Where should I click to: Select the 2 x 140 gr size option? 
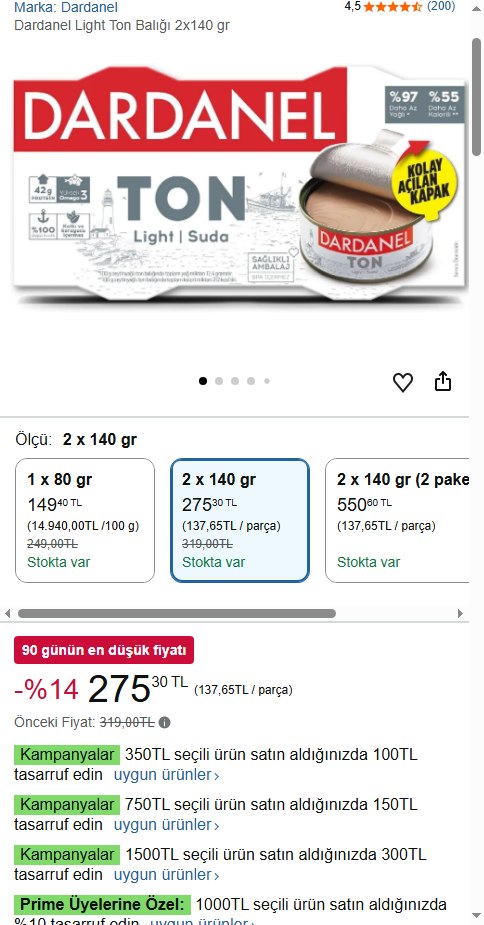(240, 520)
